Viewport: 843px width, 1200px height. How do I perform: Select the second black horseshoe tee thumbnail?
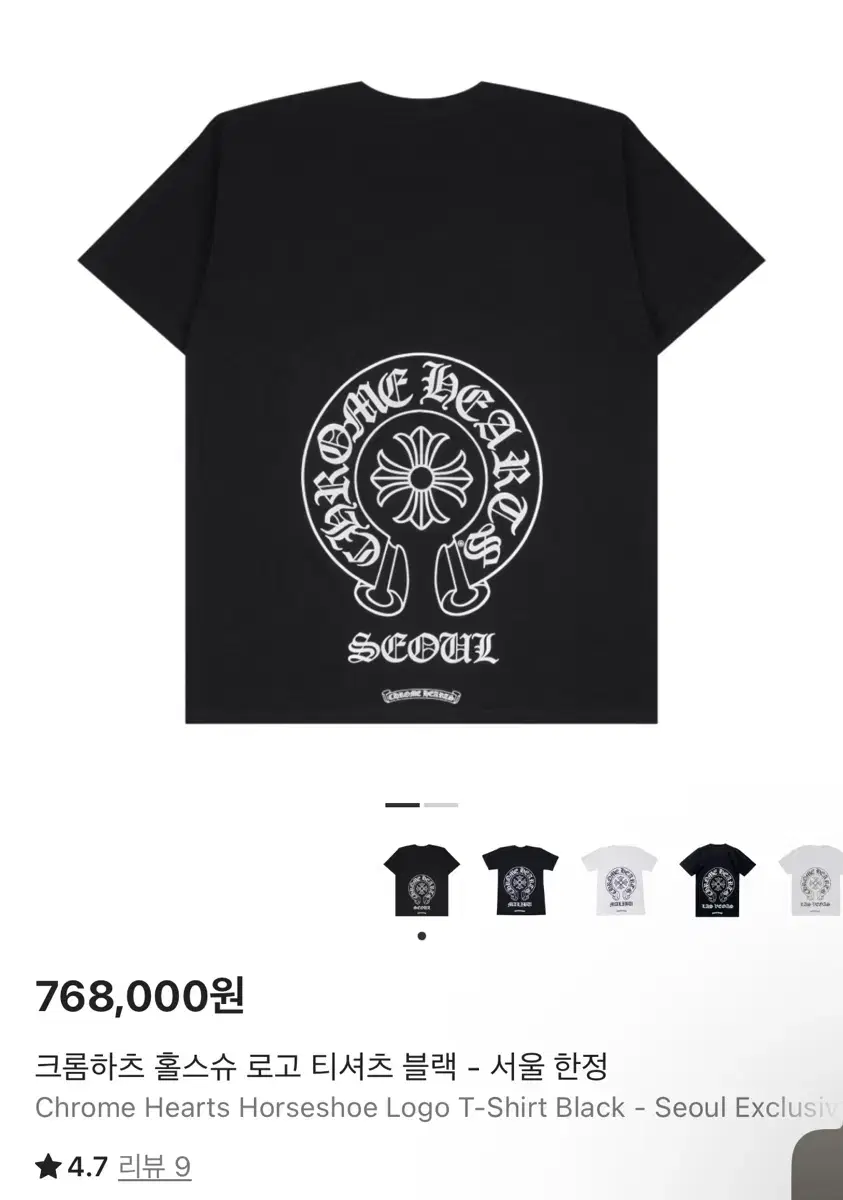point(520,880)
